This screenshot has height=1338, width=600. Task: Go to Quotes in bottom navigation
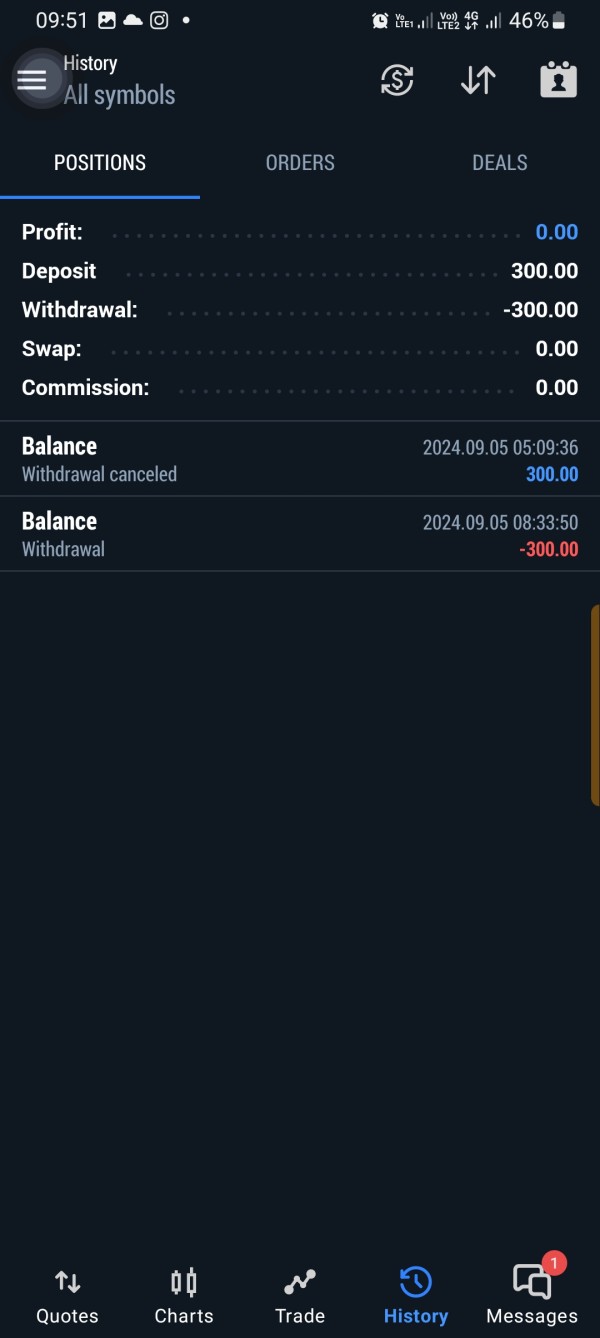point(67,1296)
